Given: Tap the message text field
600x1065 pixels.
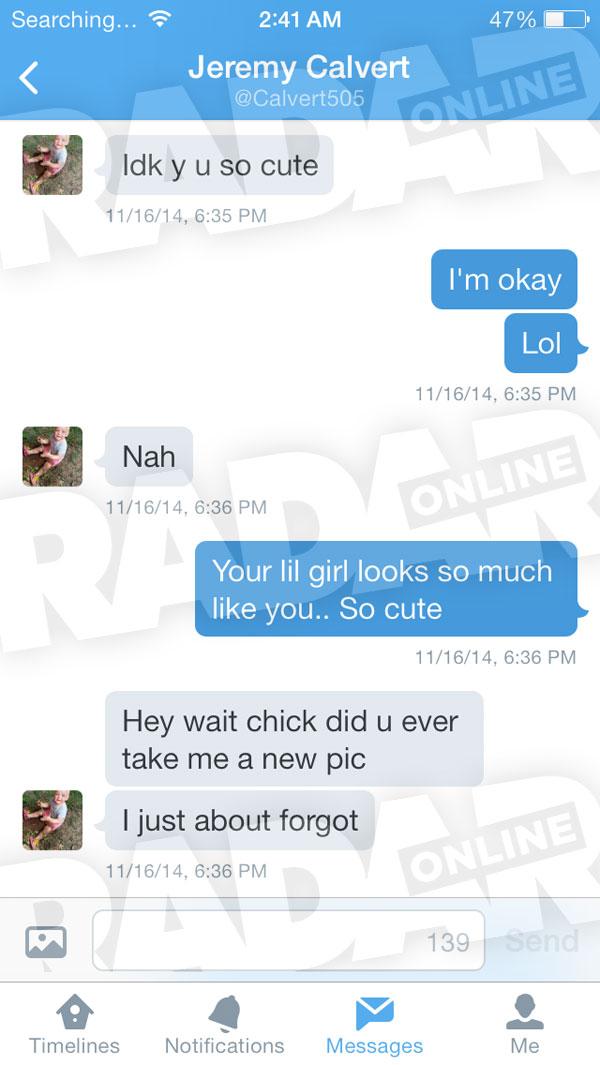Looking at the screenshot, I should coord(289,941).
